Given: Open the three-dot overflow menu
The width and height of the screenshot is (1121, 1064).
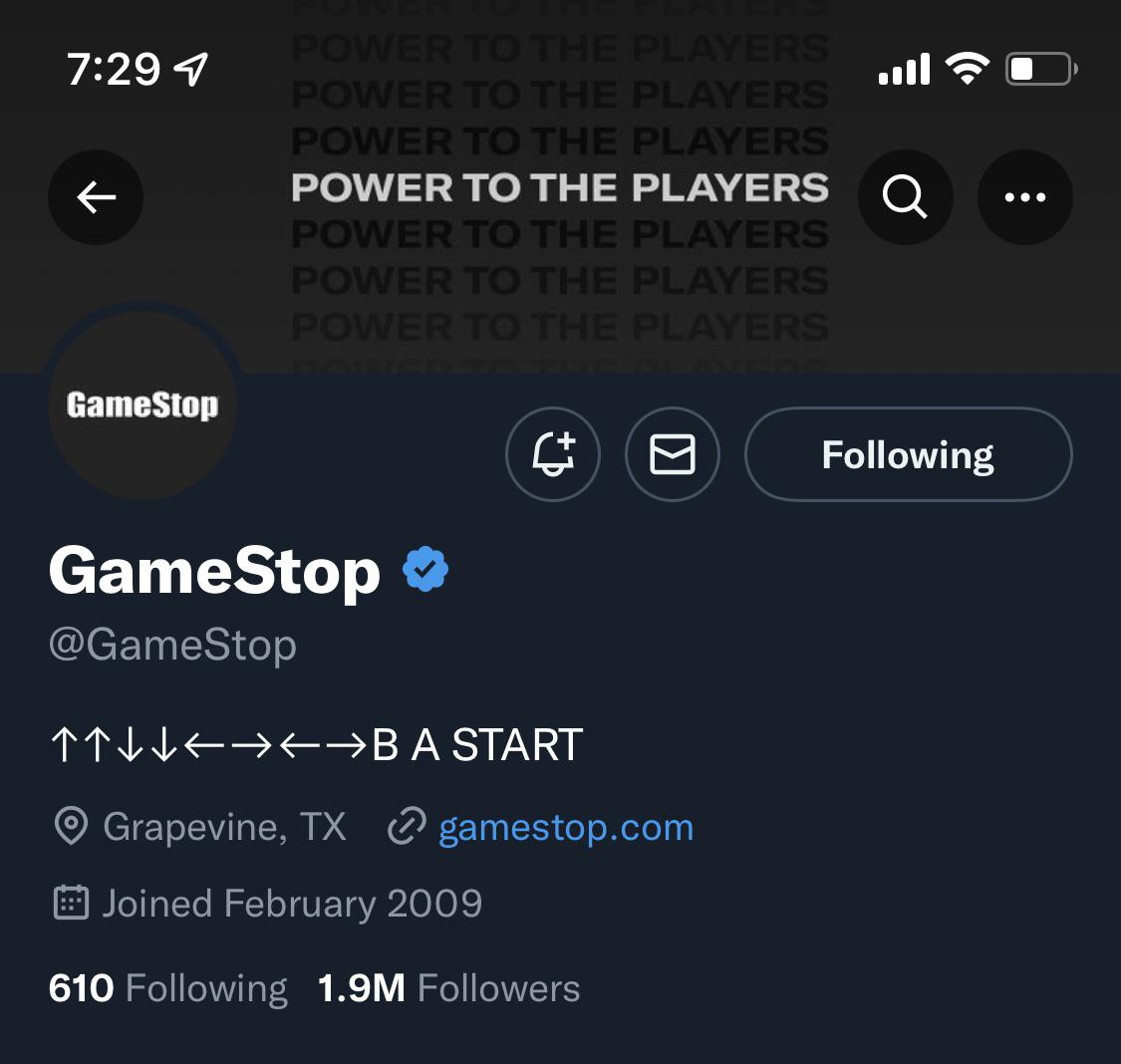Looking at the screenshot, I should pos(1024,197).
